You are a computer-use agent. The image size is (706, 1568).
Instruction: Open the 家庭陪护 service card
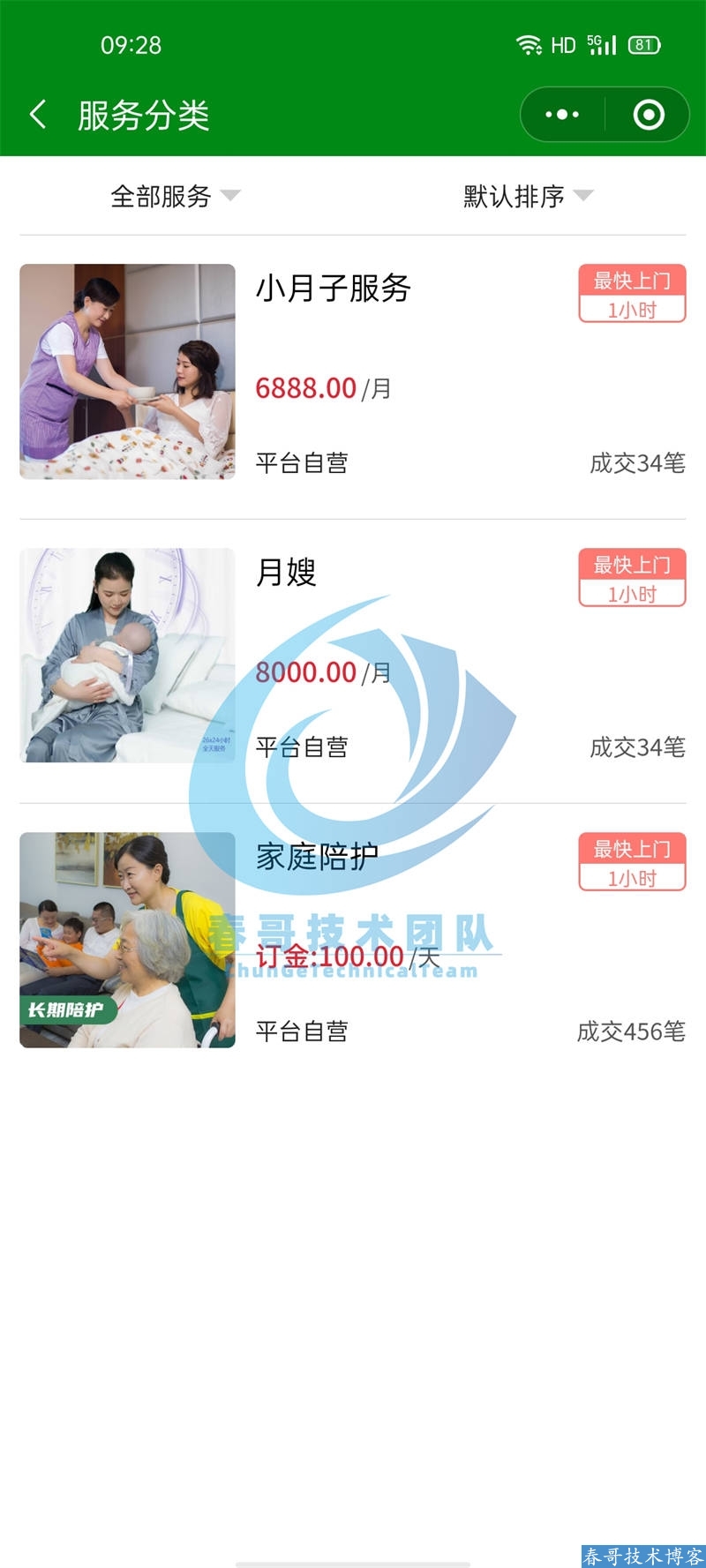(353, 941)
